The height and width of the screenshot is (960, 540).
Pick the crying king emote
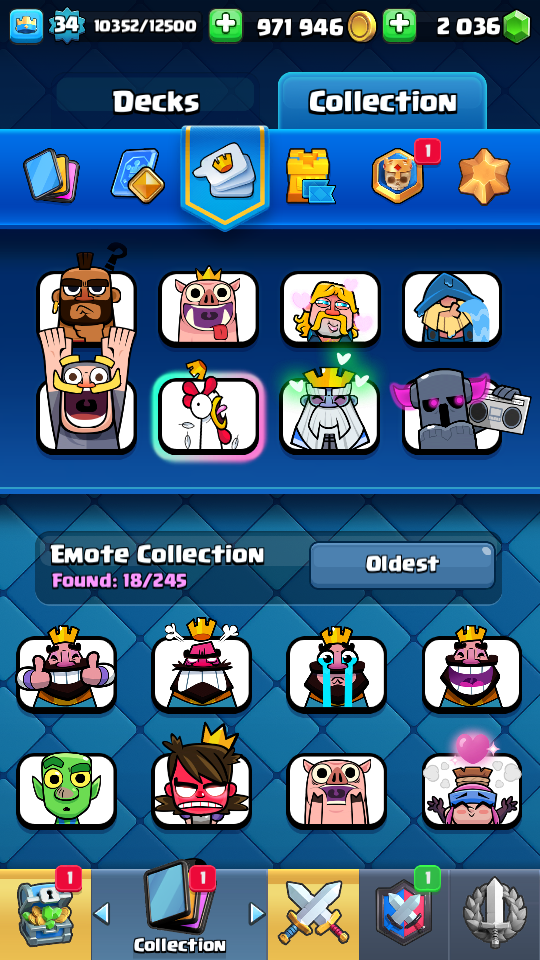tap(337, 672)
